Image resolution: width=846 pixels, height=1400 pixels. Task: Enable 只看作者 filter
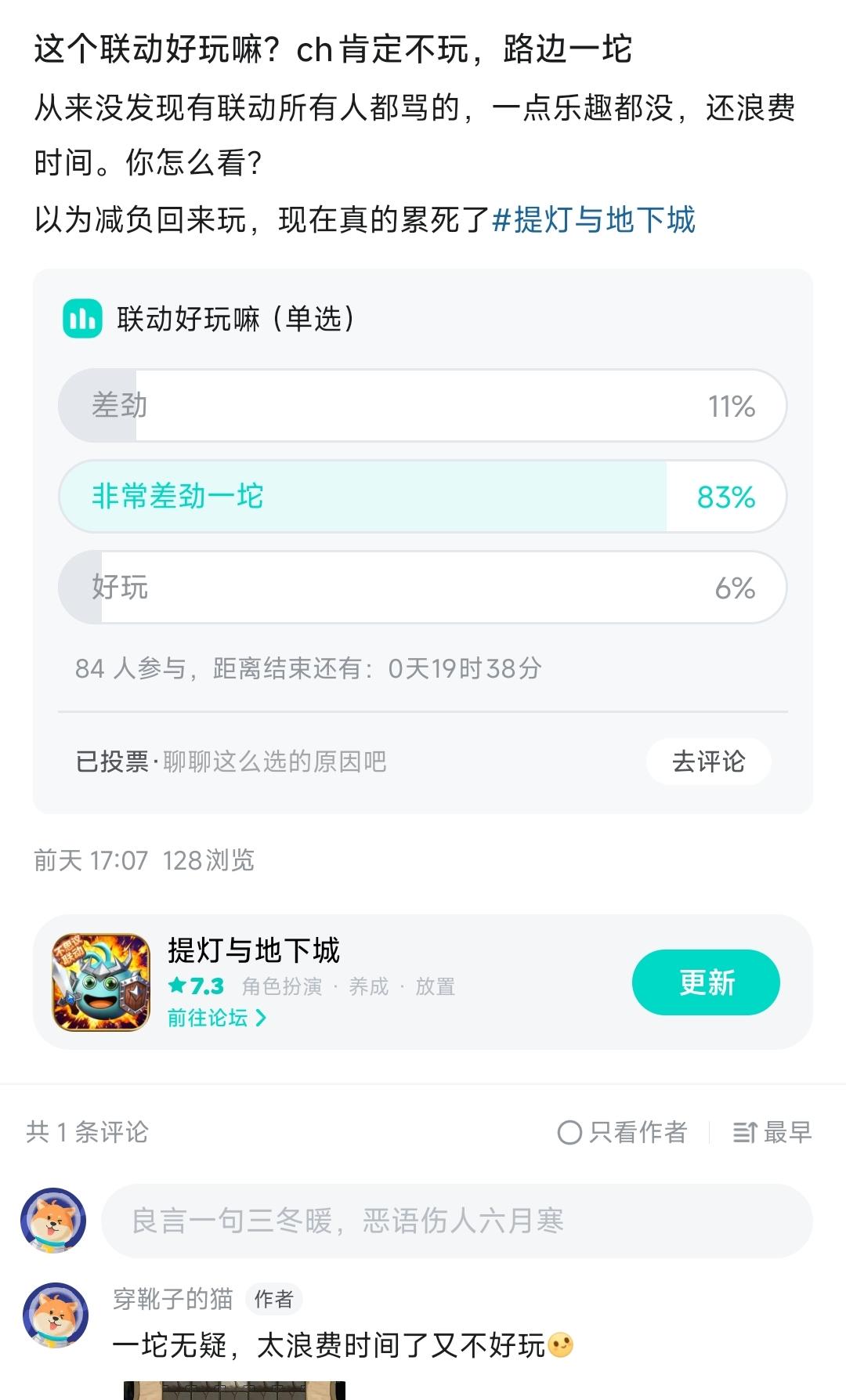pyautogui.click(x=622, y=1132)
